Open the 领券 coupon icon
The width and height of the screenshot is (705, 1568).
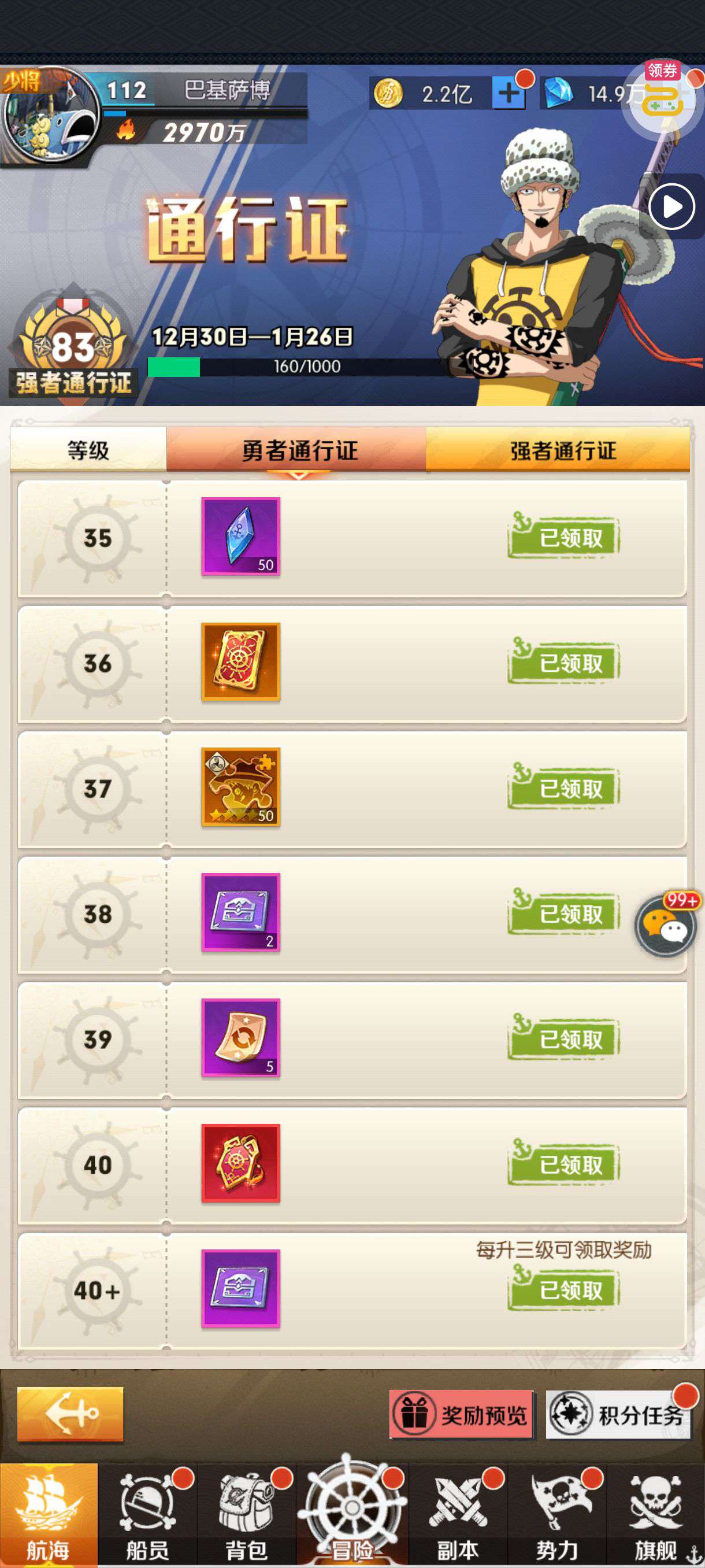[662, 97]
